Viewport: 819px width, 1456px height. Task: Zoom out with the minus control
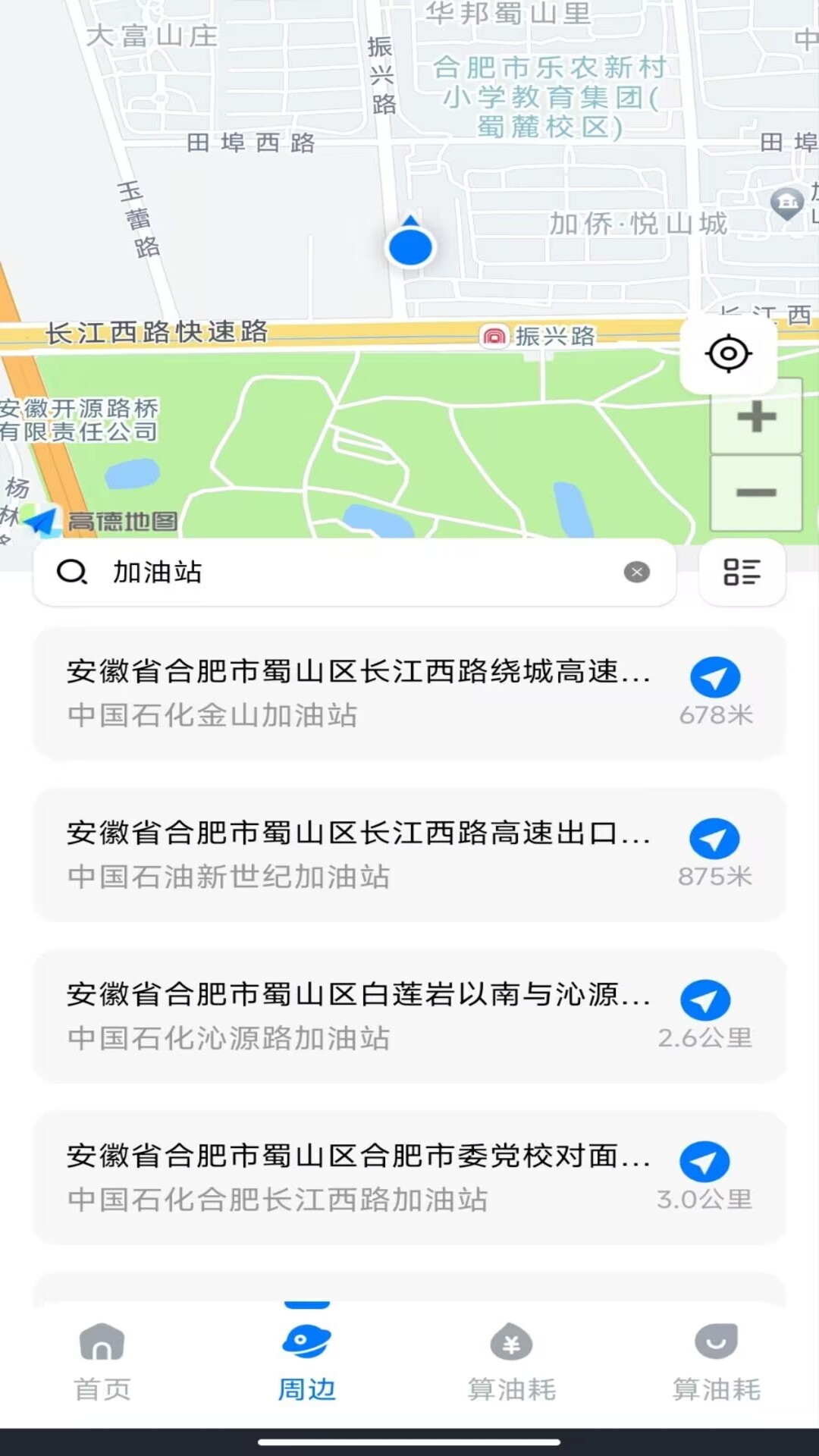click(755, 493)
